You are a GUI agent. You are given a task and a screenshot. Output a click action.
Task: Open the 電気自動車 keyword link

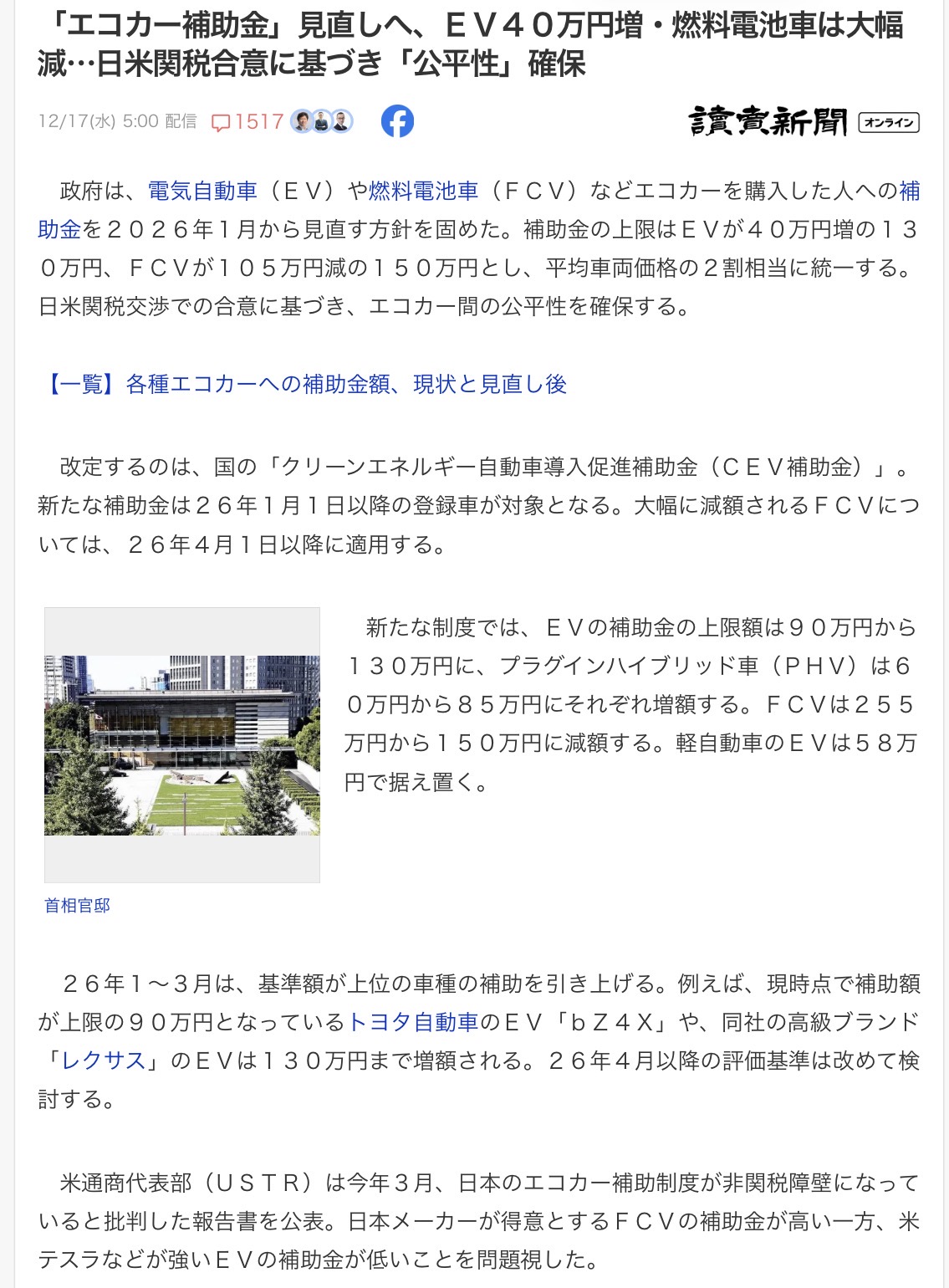[x=202, y=192]
